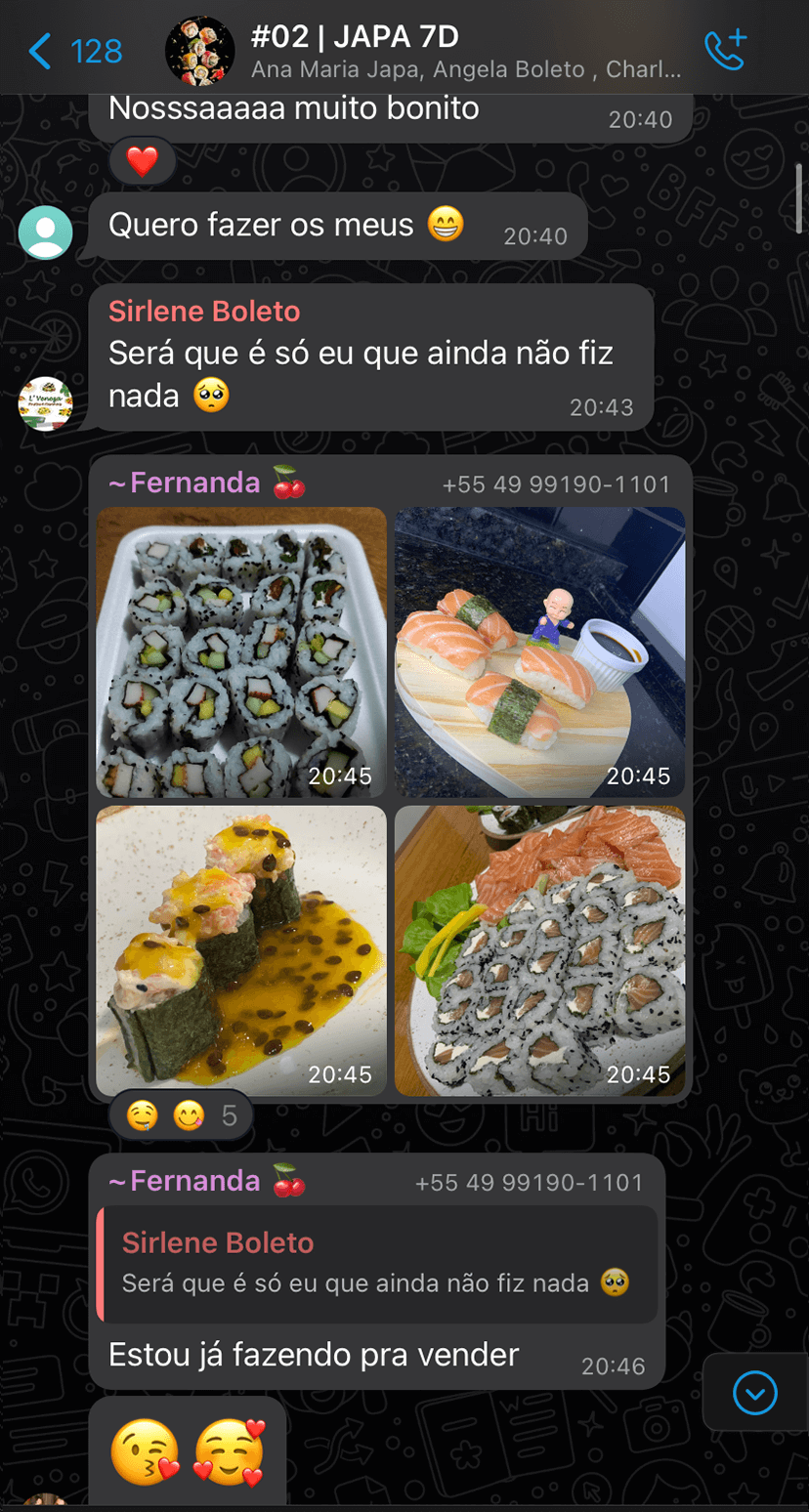Viewport: 809px width, 1512px height.
Task: View the heart reaction details
Action: pyautogui.click(x=143, y=161)
